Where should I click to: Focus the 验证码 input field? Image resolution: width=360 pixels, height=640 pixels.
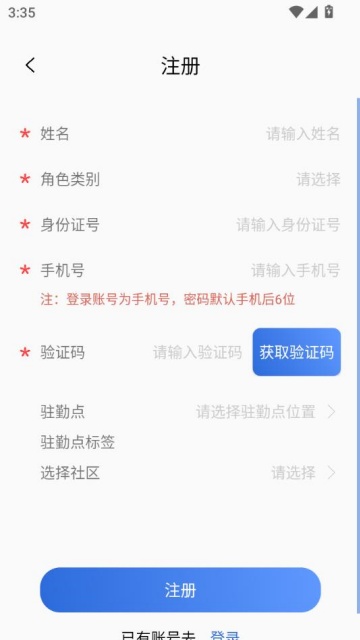click(198, 352)
